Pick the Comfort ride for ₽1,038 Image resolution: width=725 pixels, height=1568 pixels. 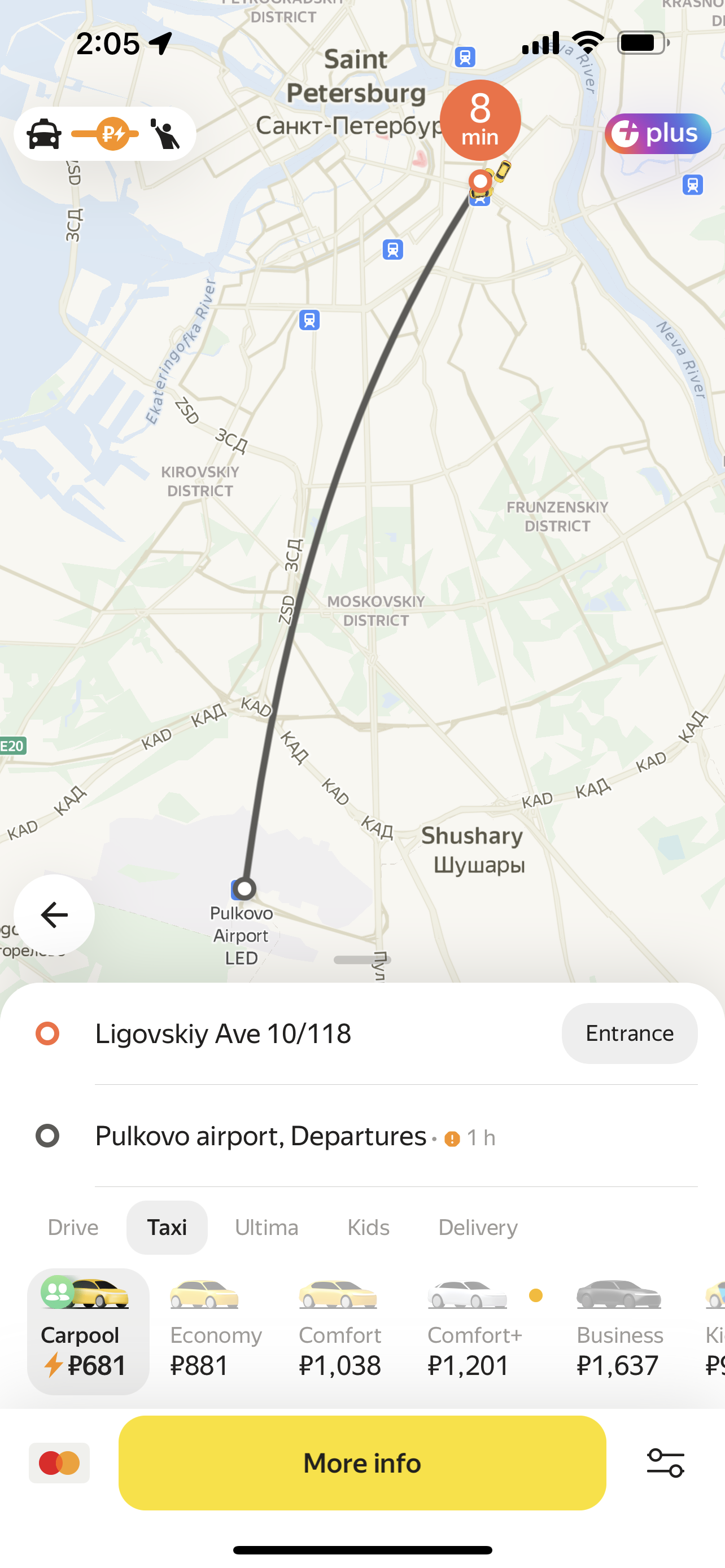pos(340,1330)
